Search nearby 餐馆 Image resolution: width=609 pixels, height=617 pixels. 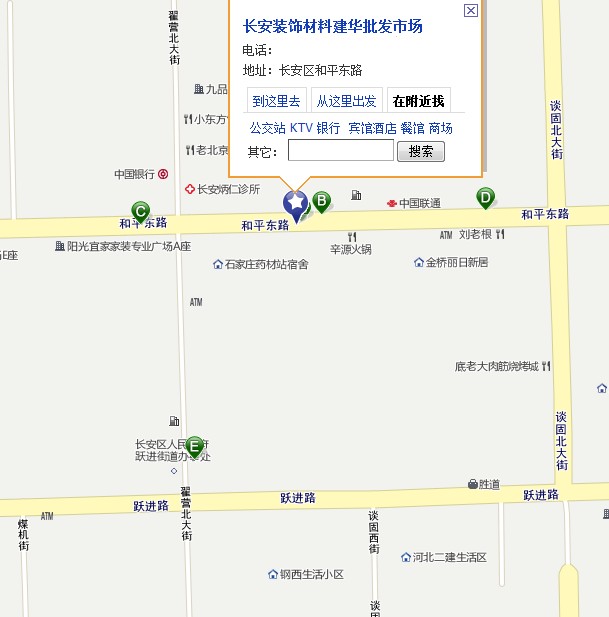coord(412,128)
